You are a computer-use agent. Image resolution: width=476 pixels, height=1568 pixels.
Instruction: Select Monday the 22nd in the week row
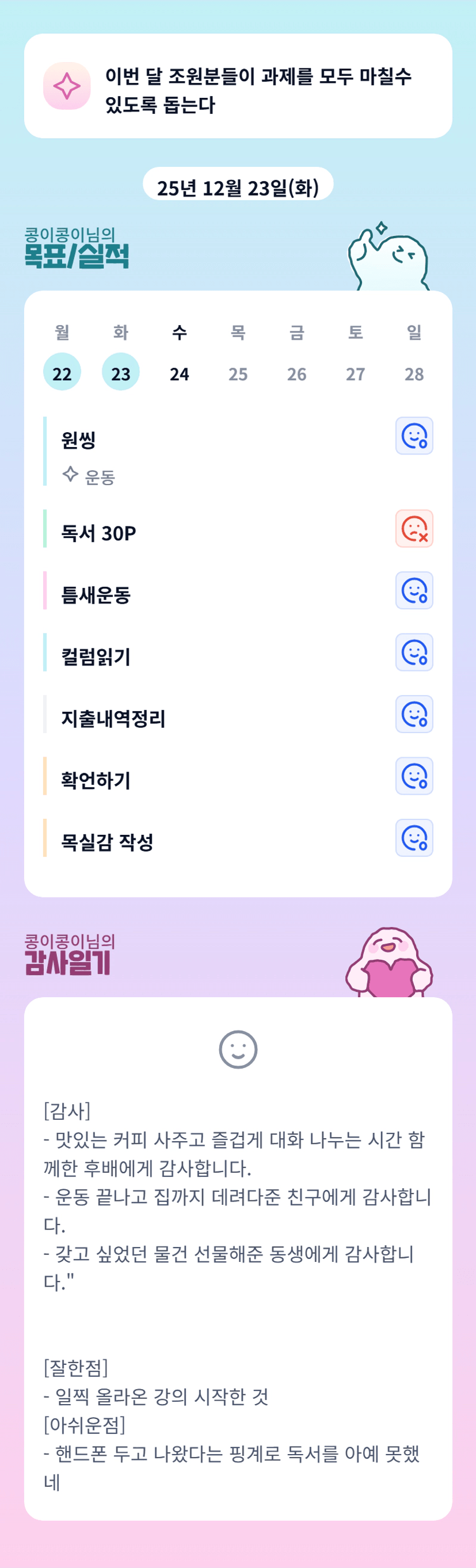(62, 371)
